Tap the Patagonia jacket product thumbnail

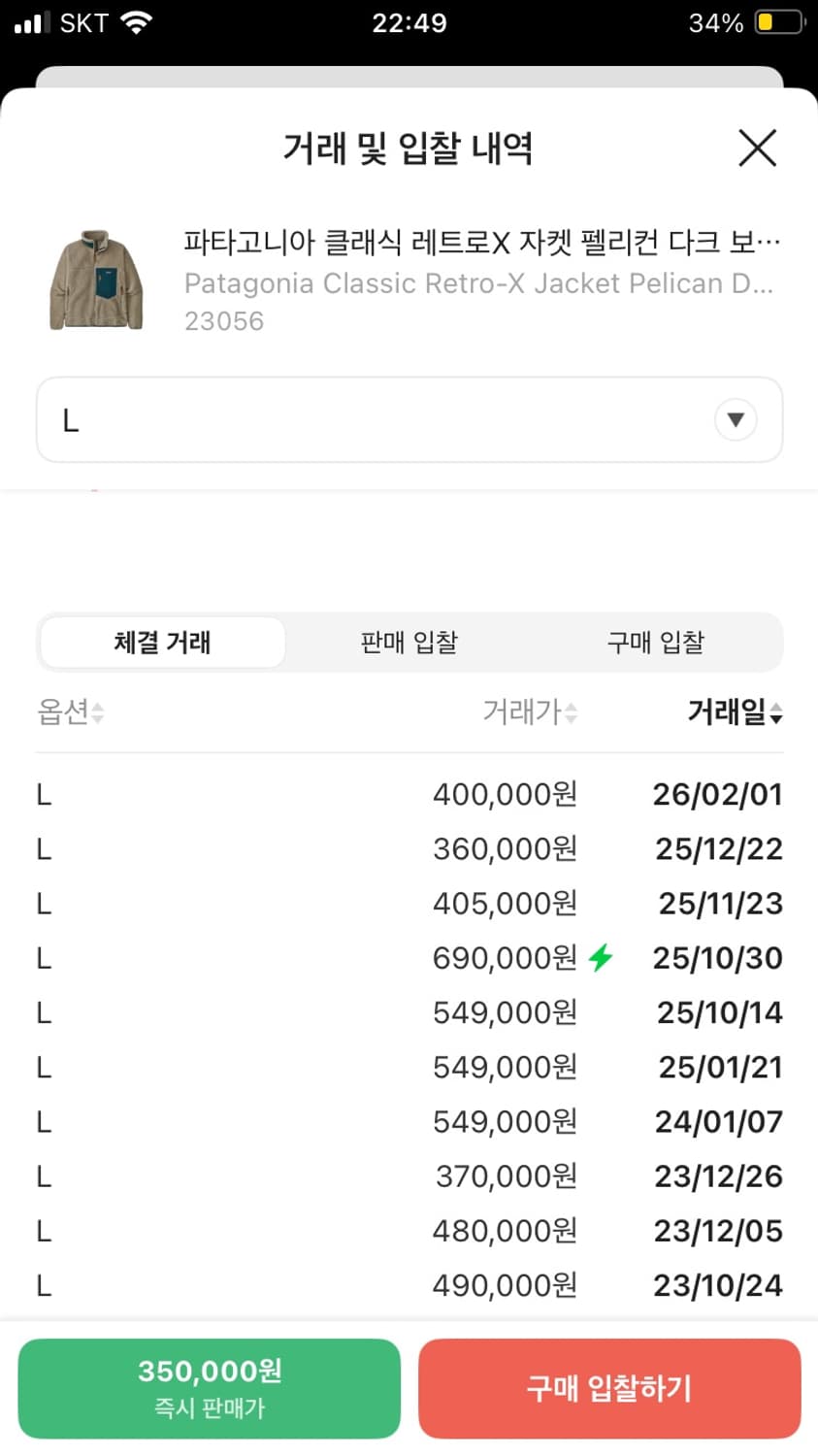coord(93,280)
